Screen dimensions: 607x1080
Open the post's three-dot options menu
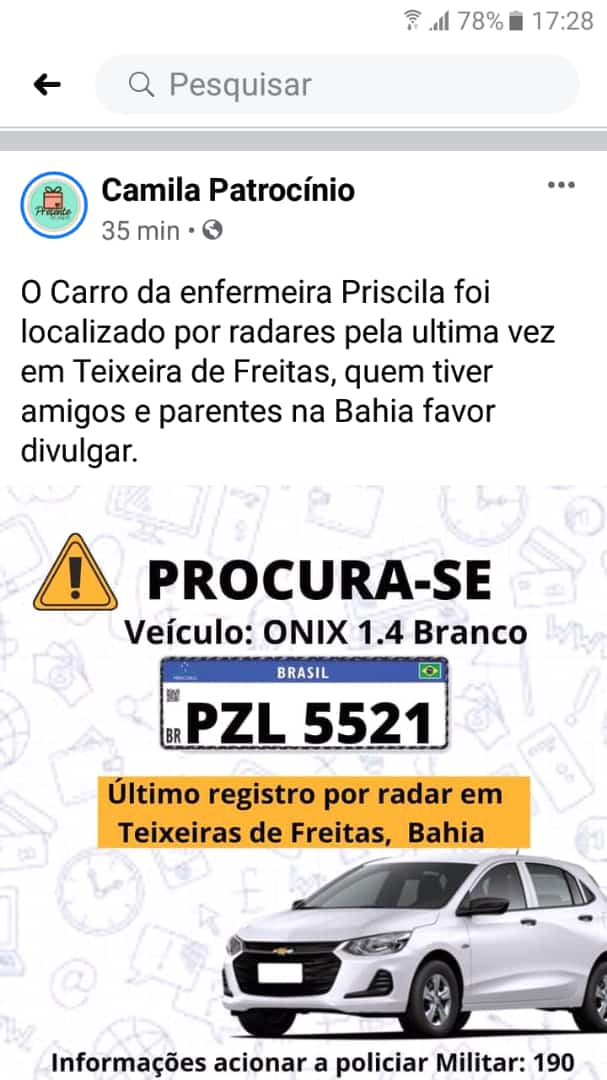[561, 186]
